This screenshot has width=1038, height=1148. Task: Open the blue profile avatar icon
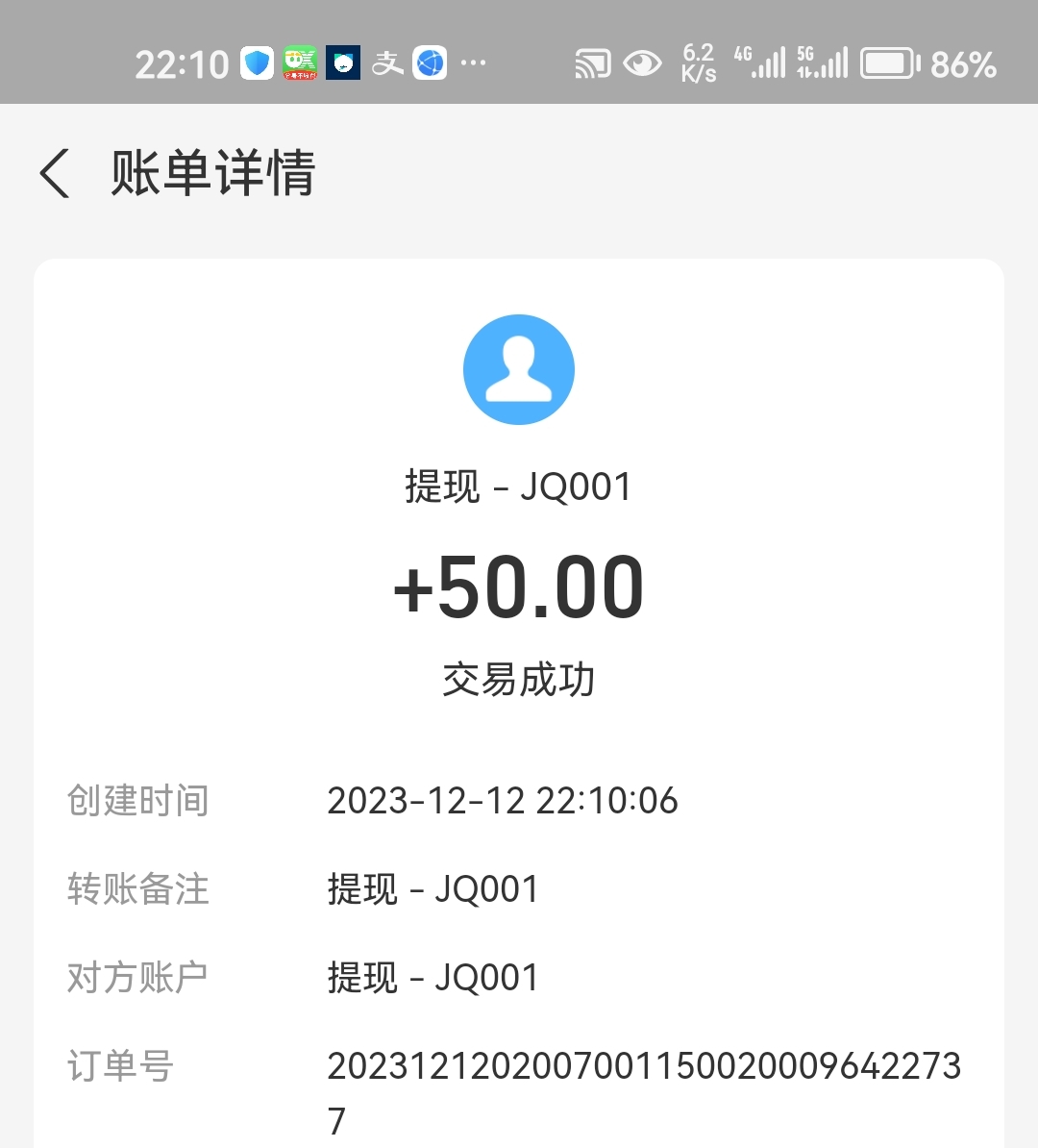519,368
